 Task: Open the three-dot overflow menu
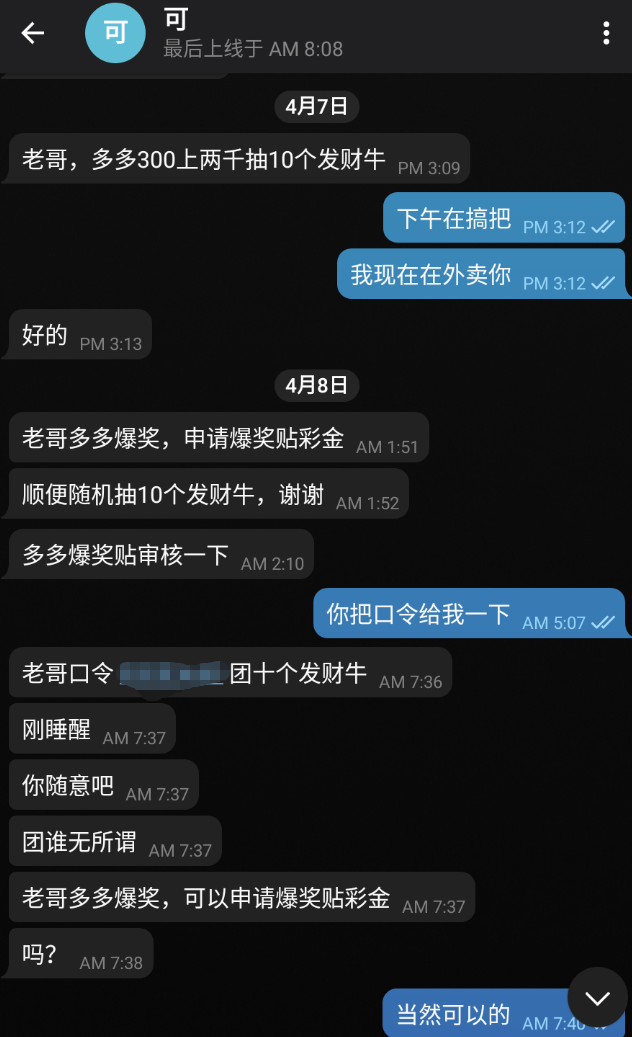click(606, 33)
